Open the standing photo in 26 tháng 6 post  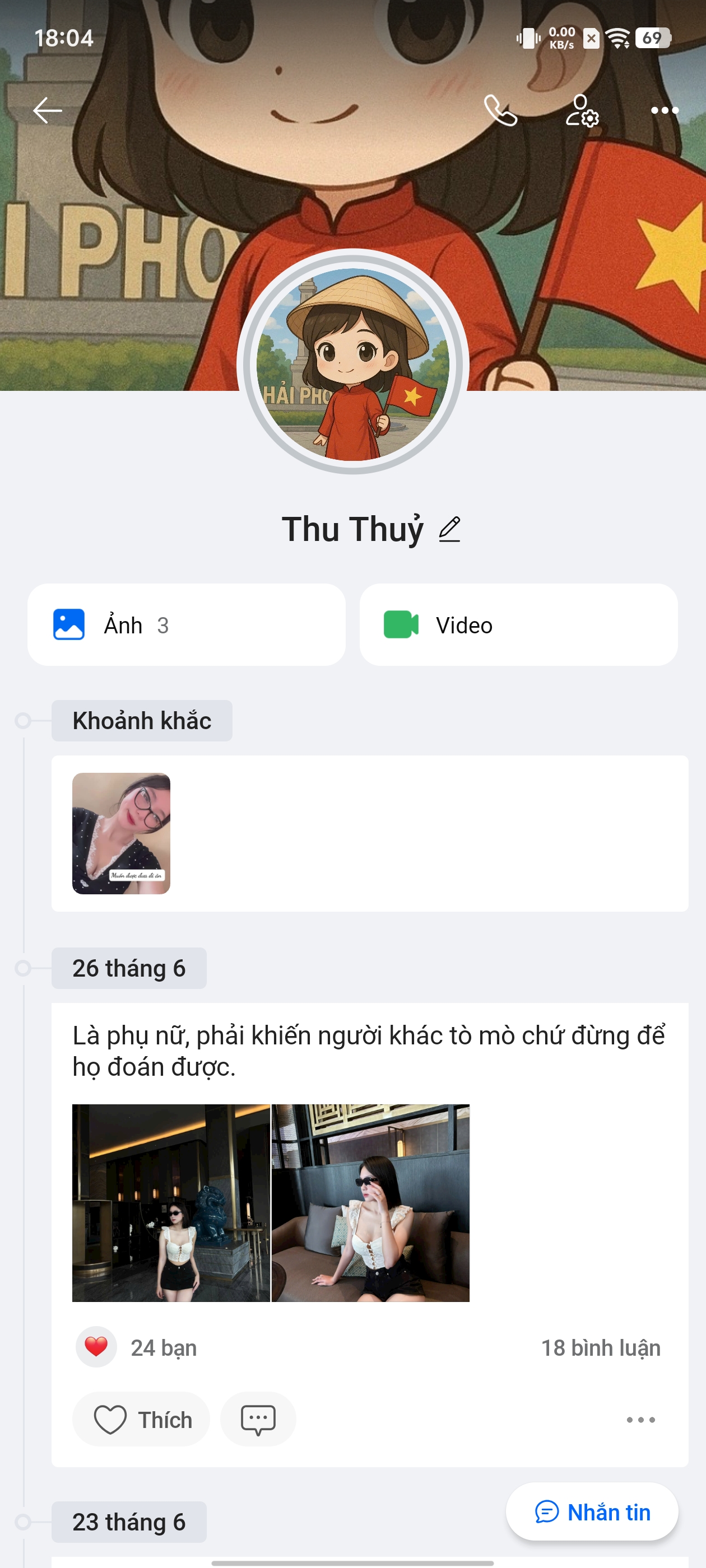[171, 1203]
